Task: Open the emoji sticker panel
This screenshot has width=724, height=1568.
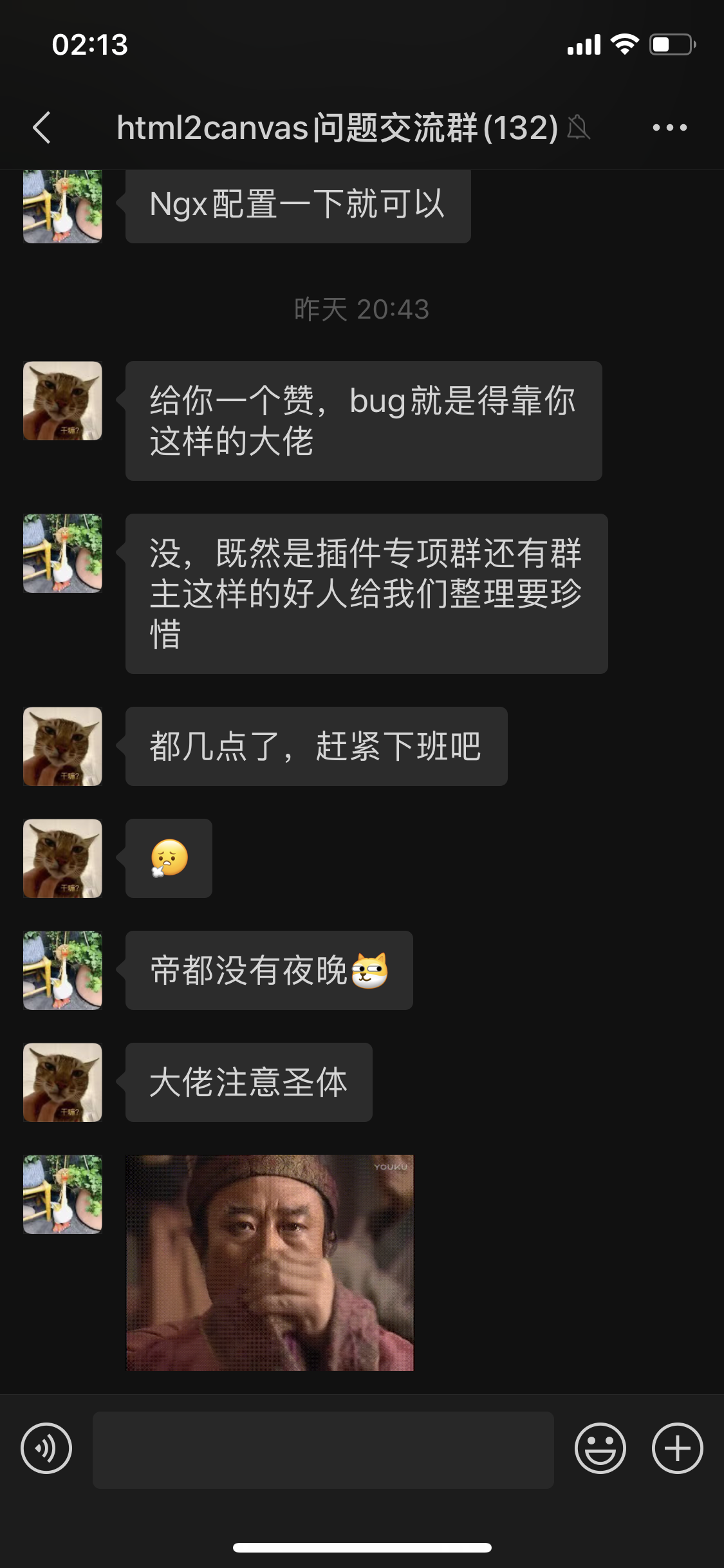Action: [x=600, y=1449]
